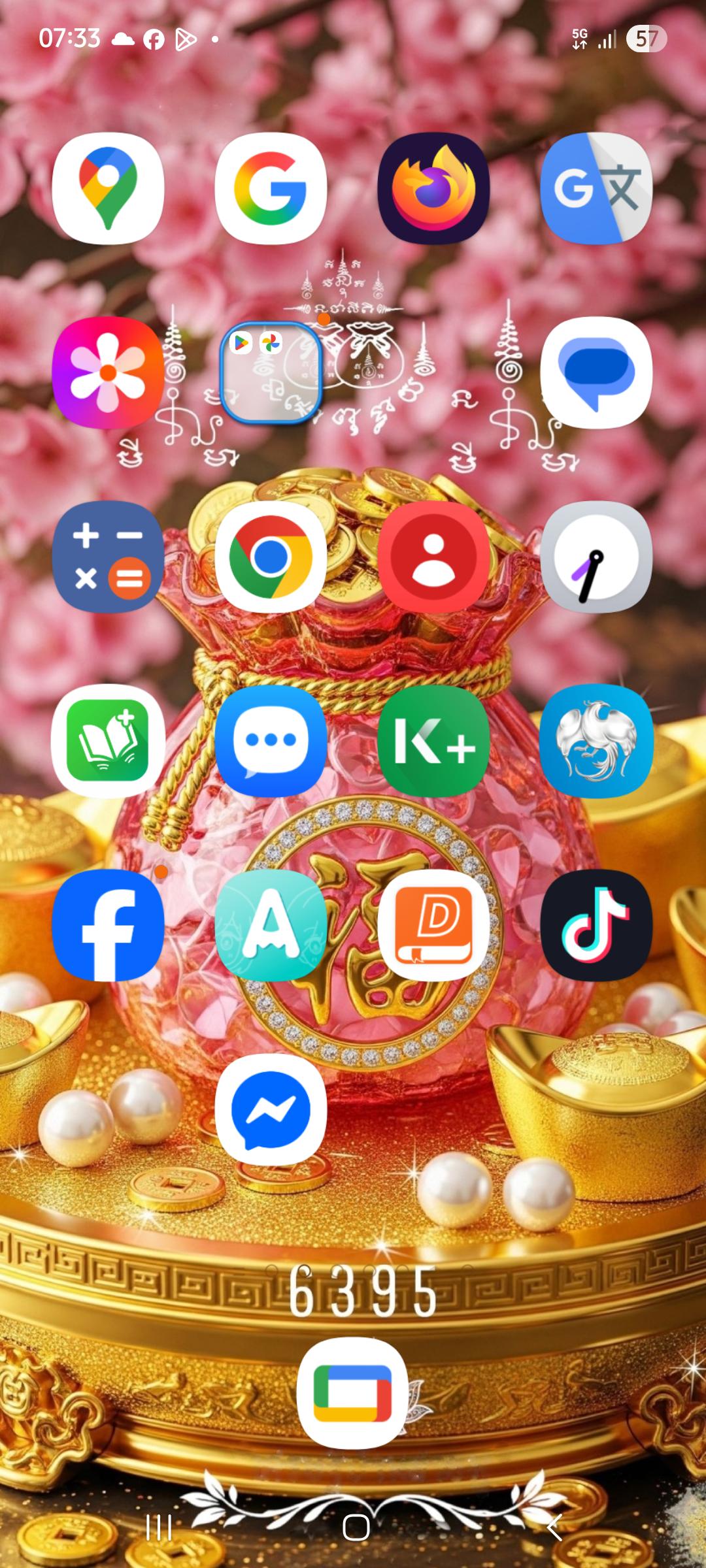Open the blue speech-bubble messaging app
Screen dimensions: 706x1568
tap(271, 741)
